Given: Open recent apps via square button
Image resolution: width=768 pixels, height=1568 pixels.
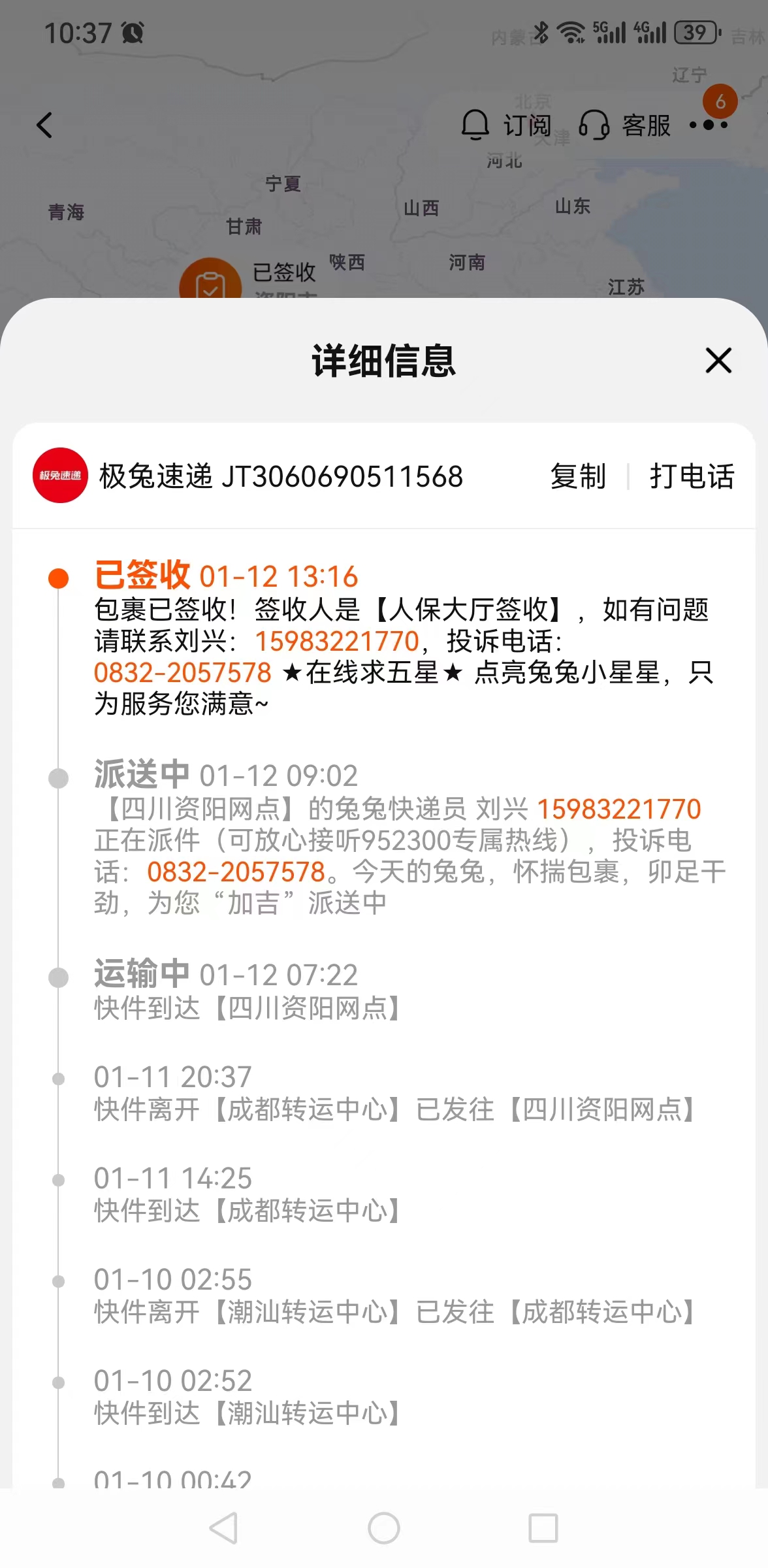Looking at the screenshot, I should pos(543,1528).
